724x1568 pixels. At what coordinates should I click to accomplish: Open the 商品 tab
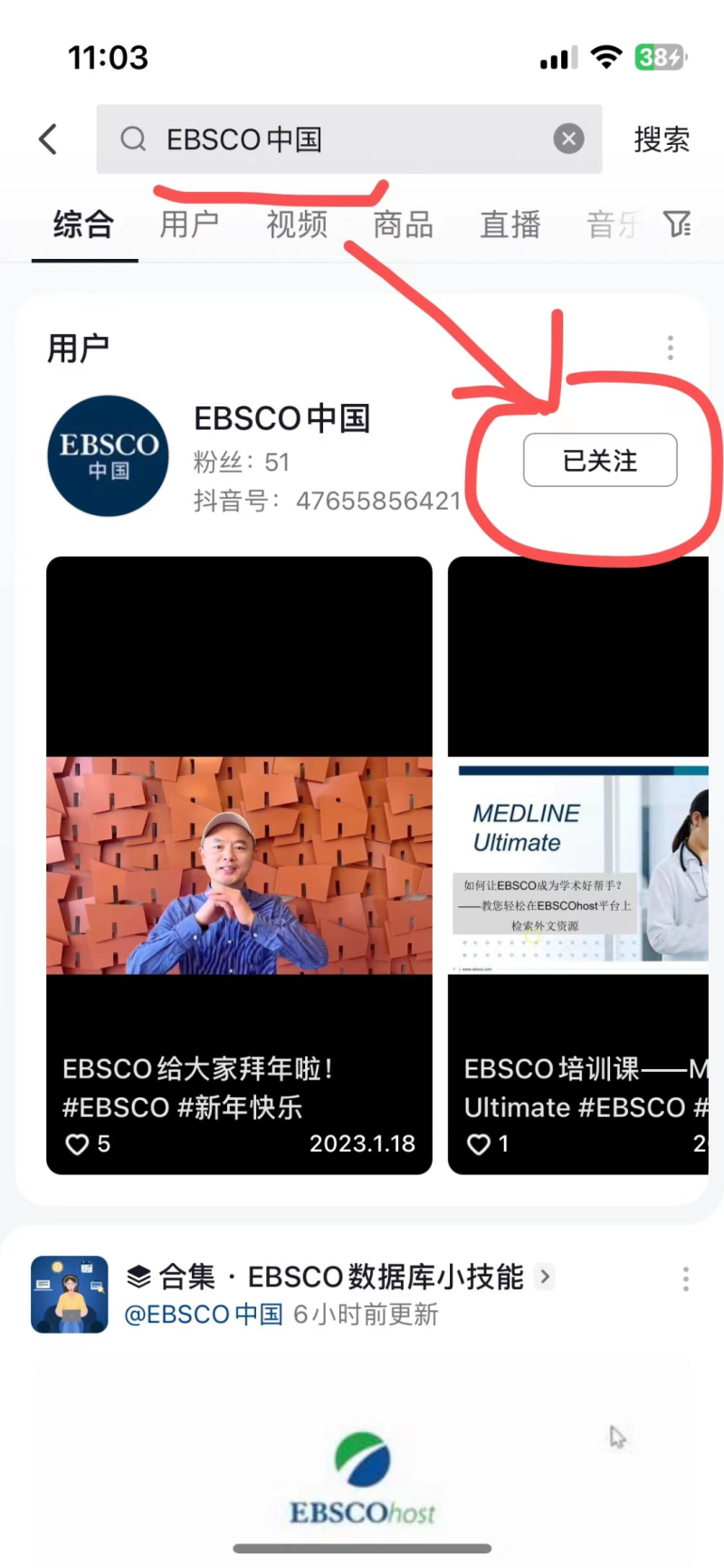click(x=404, y=225)
